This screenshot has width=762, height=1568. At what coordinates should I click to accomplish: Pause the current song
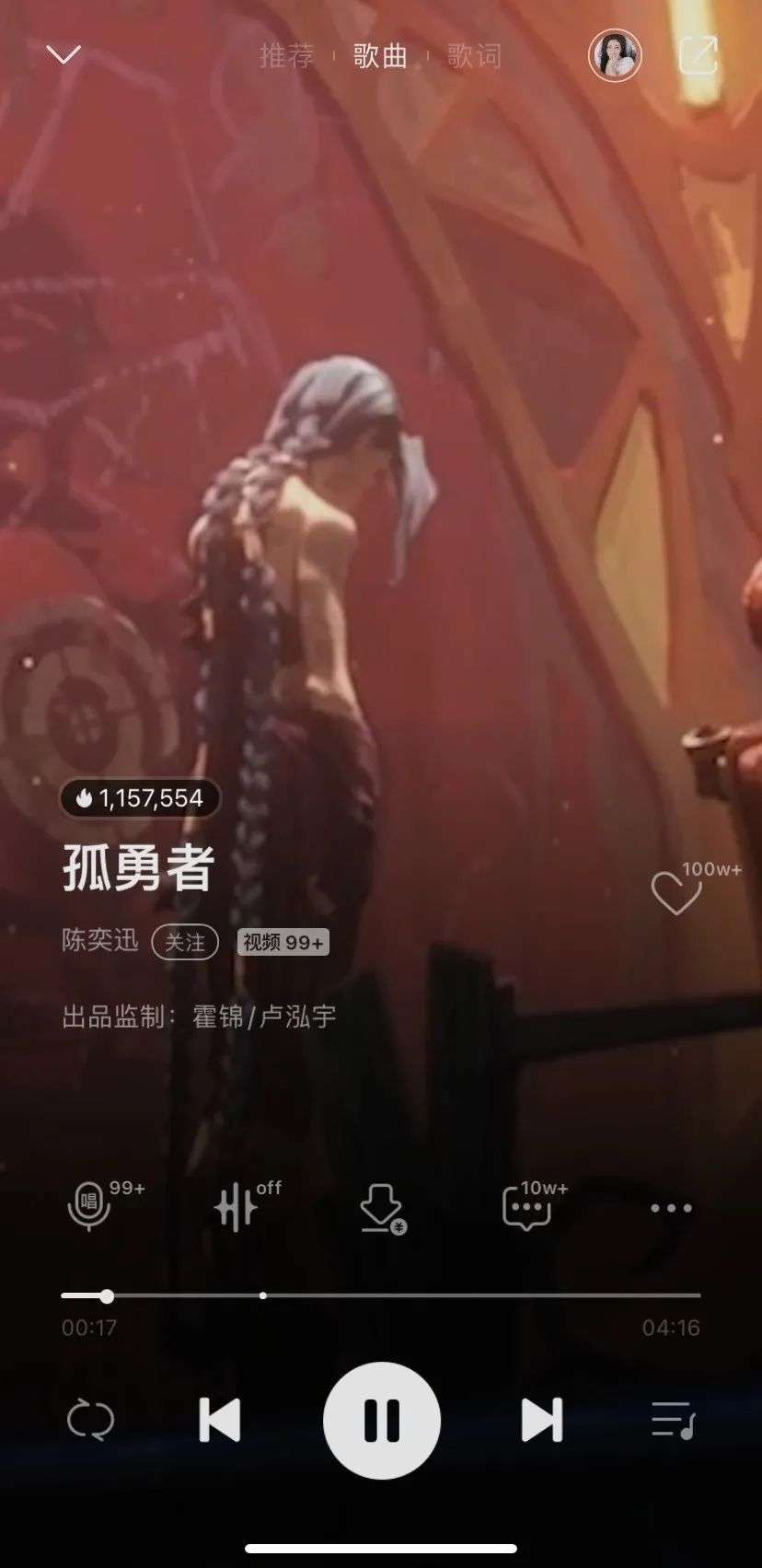(381, 1420)
